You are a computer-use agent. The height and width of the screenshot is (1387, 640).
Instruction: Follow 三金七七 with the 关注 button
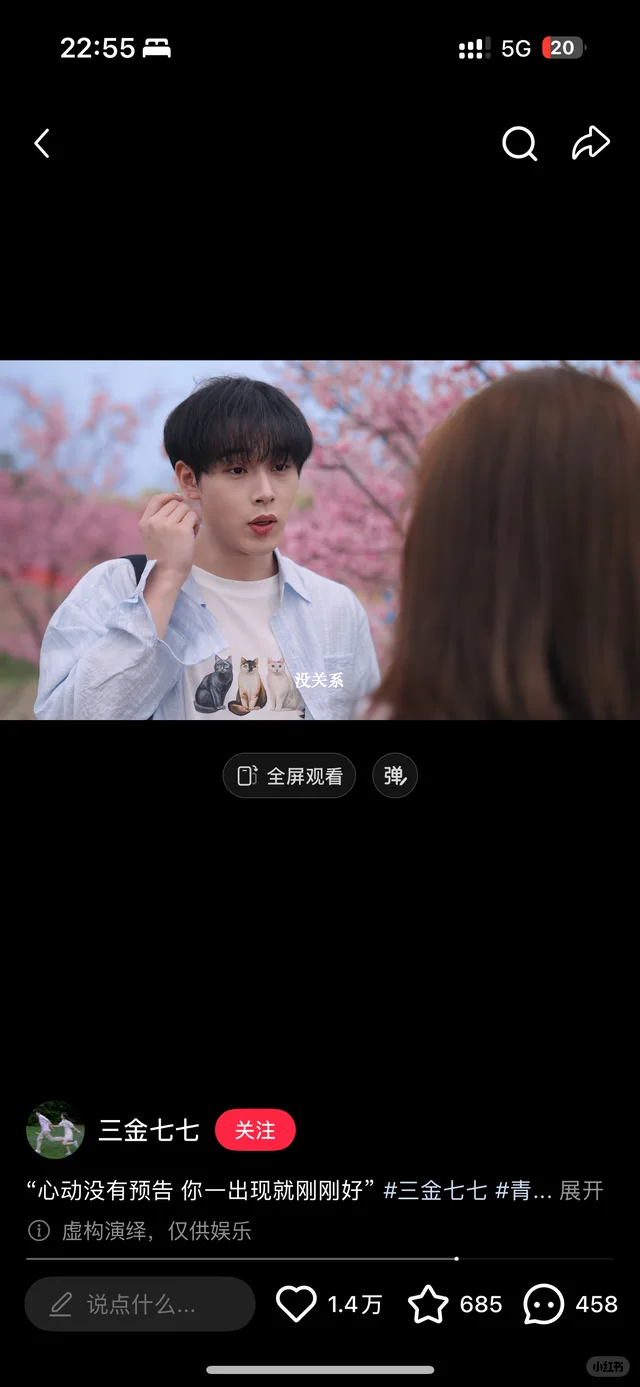point(255,1130)
